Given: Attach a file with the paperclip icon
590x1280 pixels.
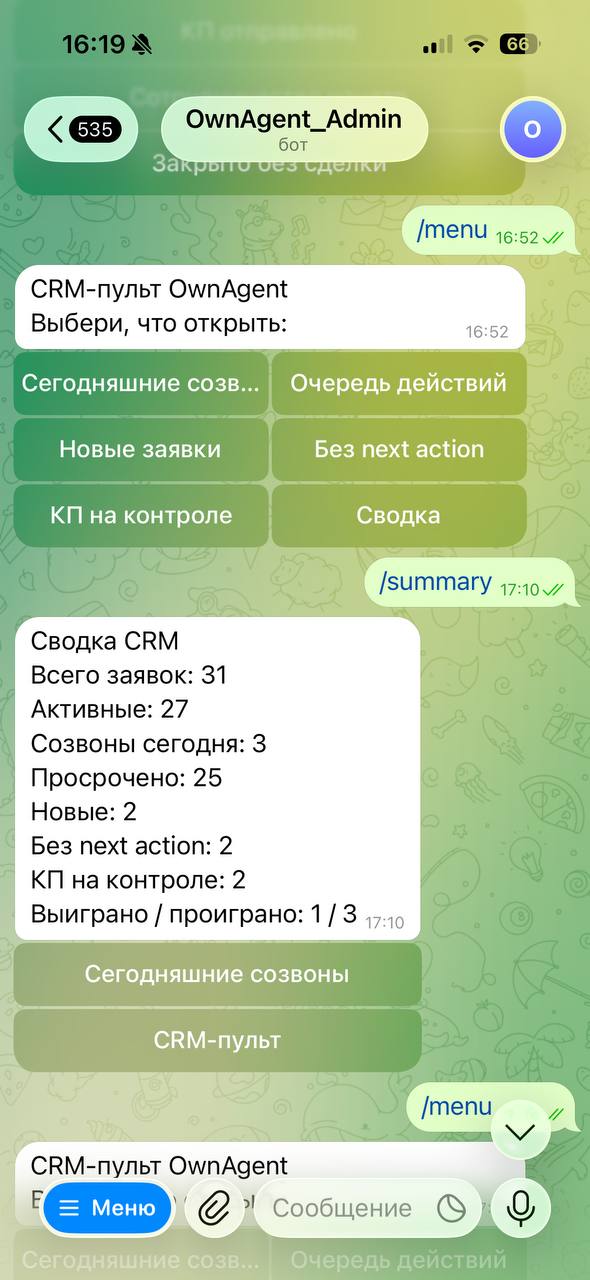Looking at the screenshot, I should 214,1208.
